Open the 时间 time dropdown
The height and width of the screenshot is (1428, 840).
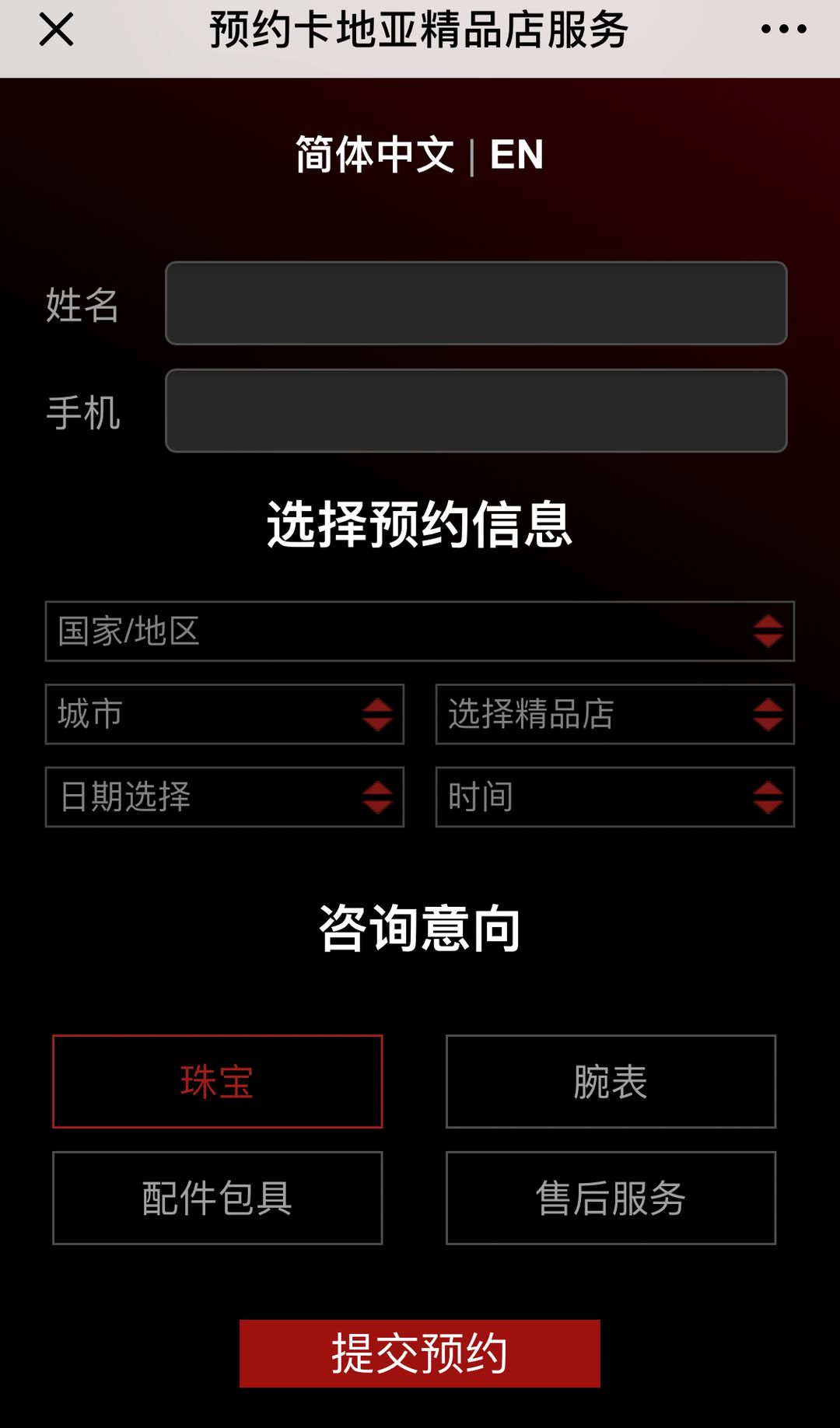point(615,797)
